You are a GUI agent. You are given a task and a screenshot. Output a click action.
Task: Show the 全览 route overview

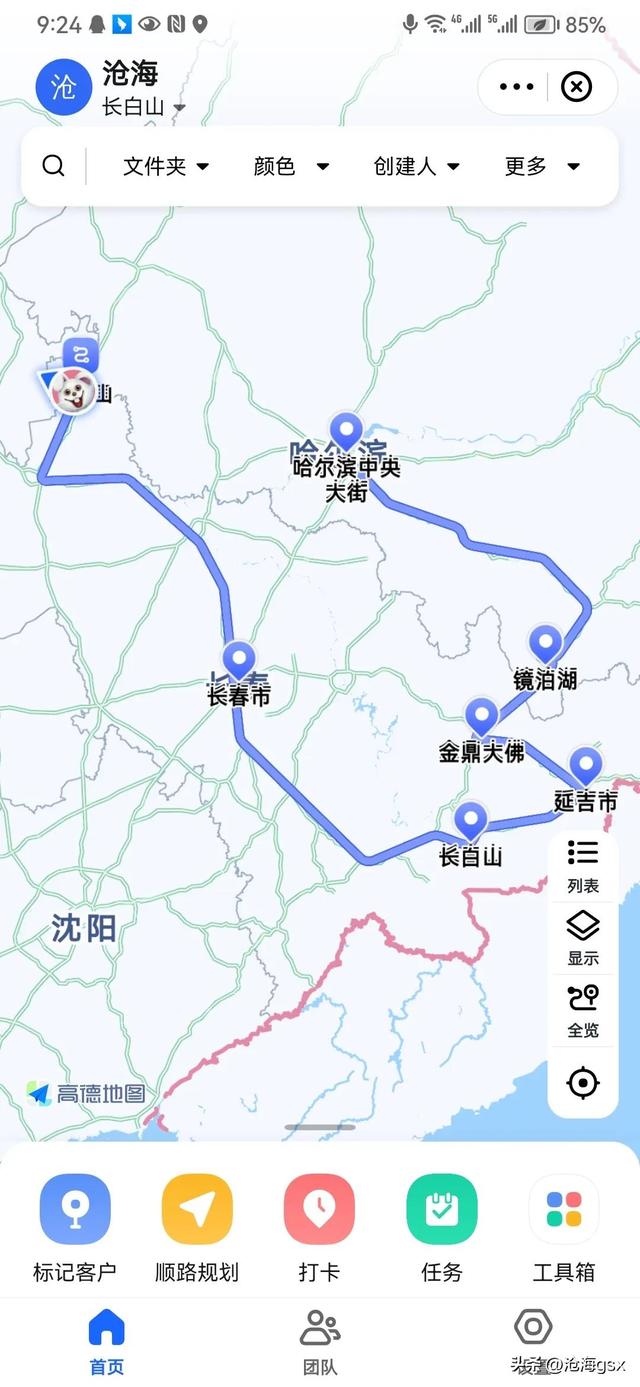pos(583,1010)
